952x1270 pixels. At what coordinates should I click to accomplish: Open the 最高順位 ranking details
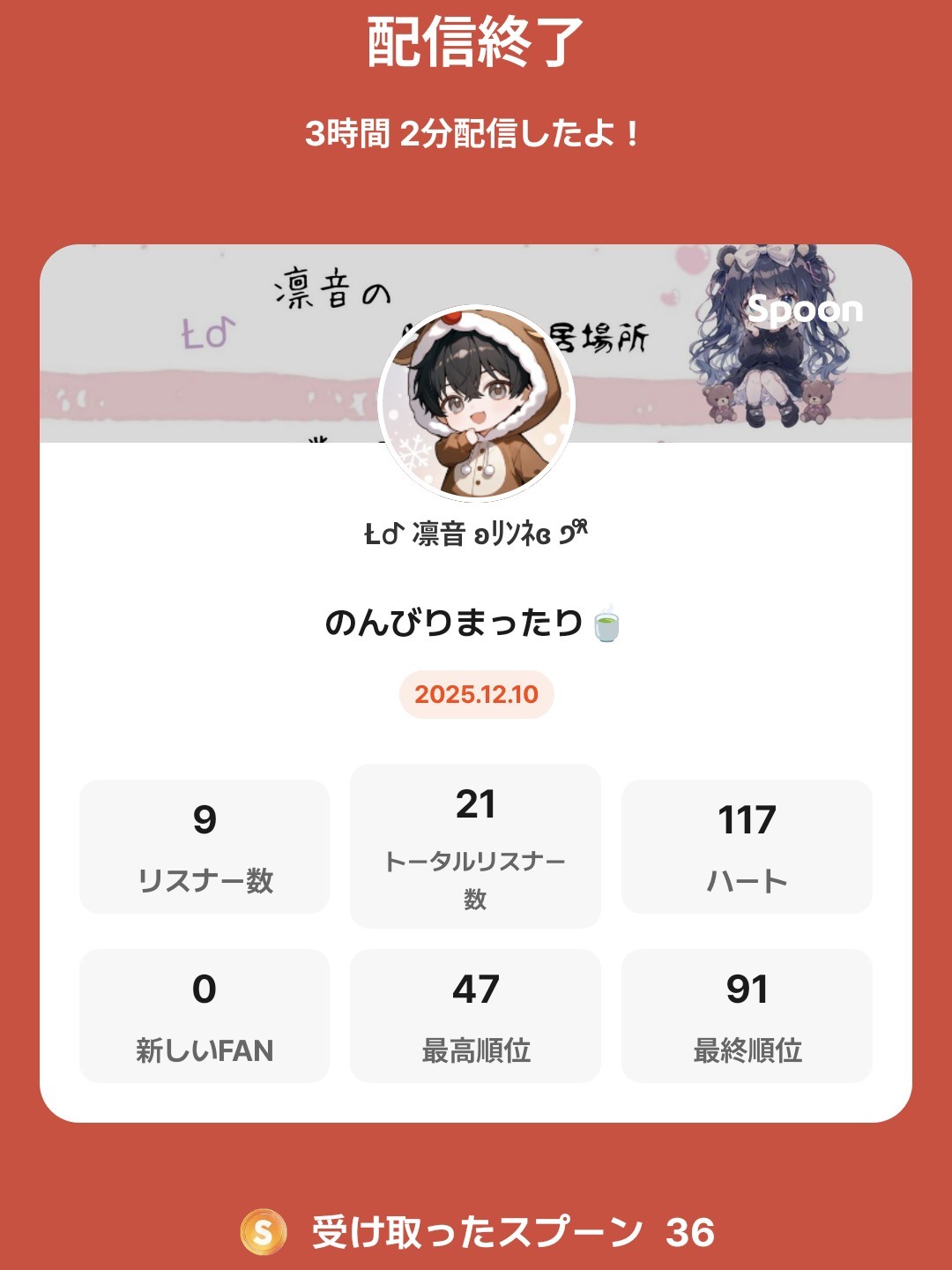tap(476, 1014)
